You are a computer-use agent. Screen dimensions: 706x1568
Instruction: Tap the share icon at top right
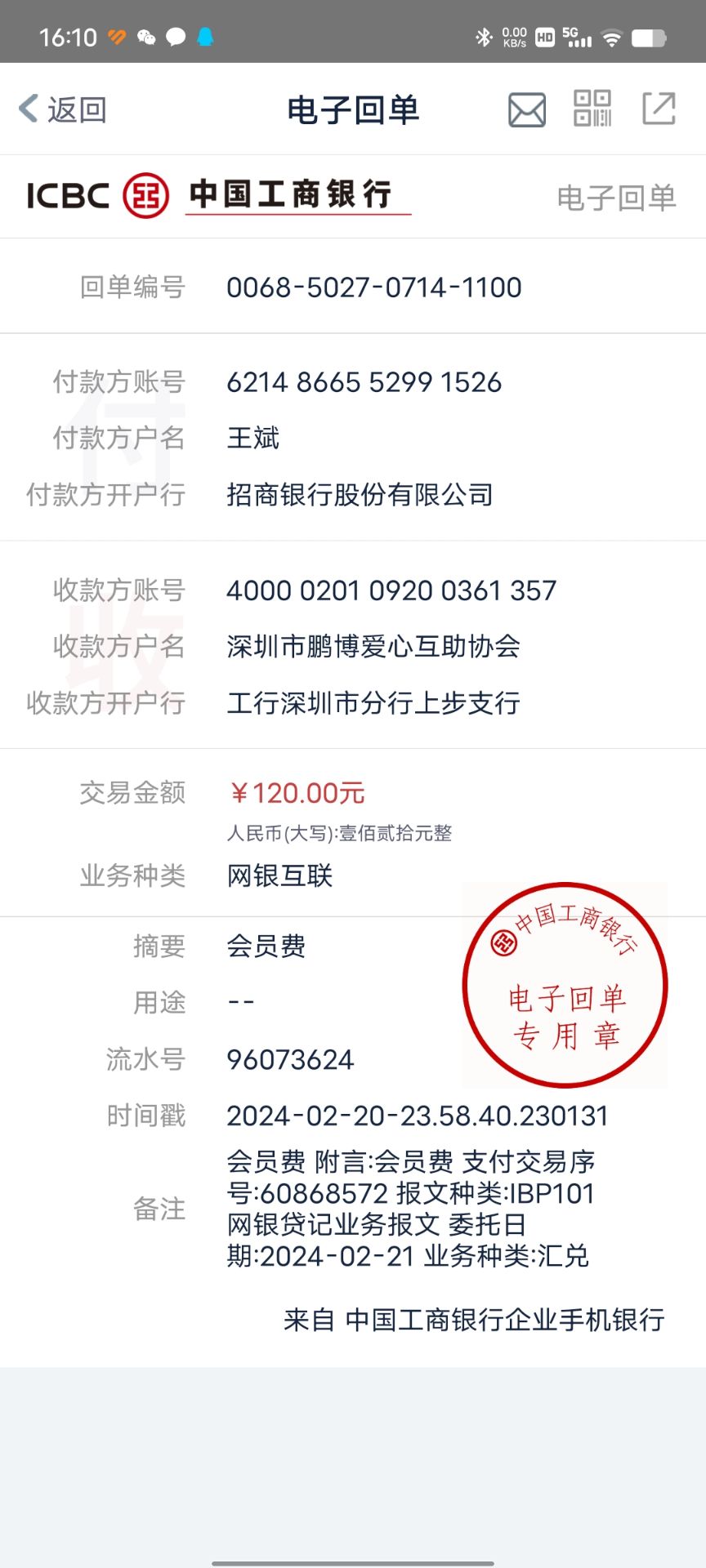pos(659,109)
